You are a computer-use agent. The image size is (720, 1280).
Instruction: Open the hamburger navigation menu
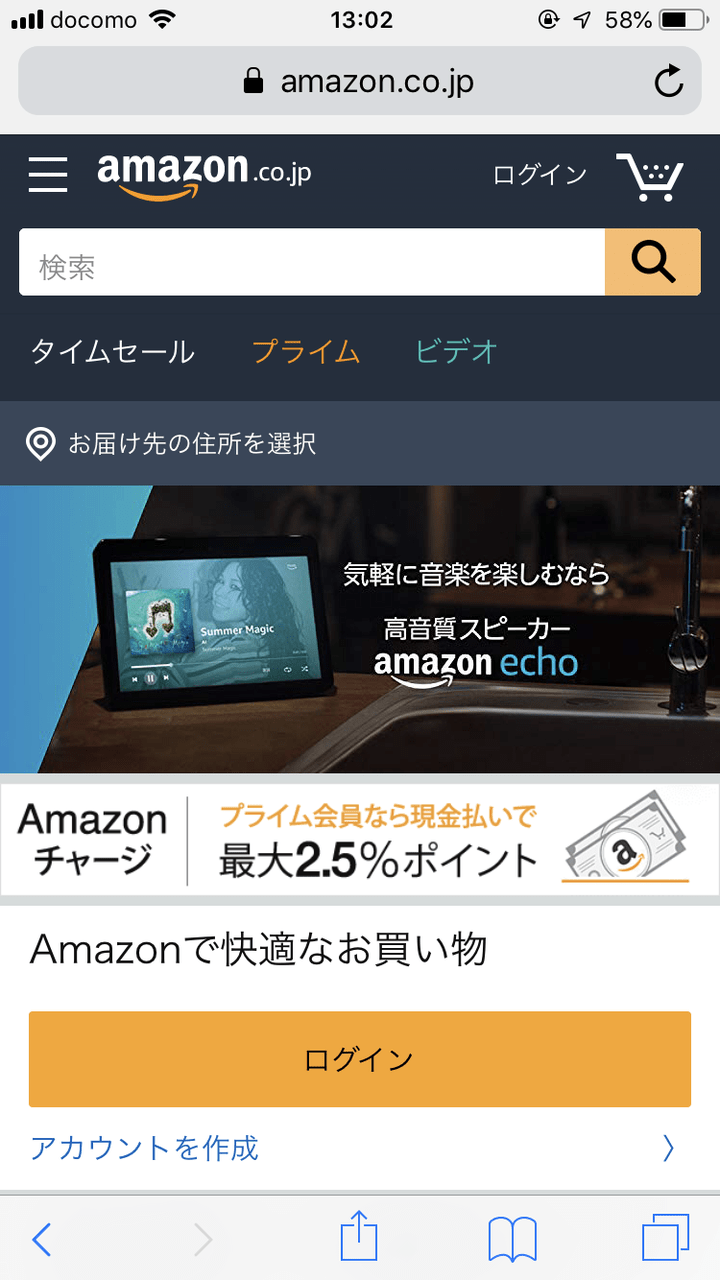[47, 175]
